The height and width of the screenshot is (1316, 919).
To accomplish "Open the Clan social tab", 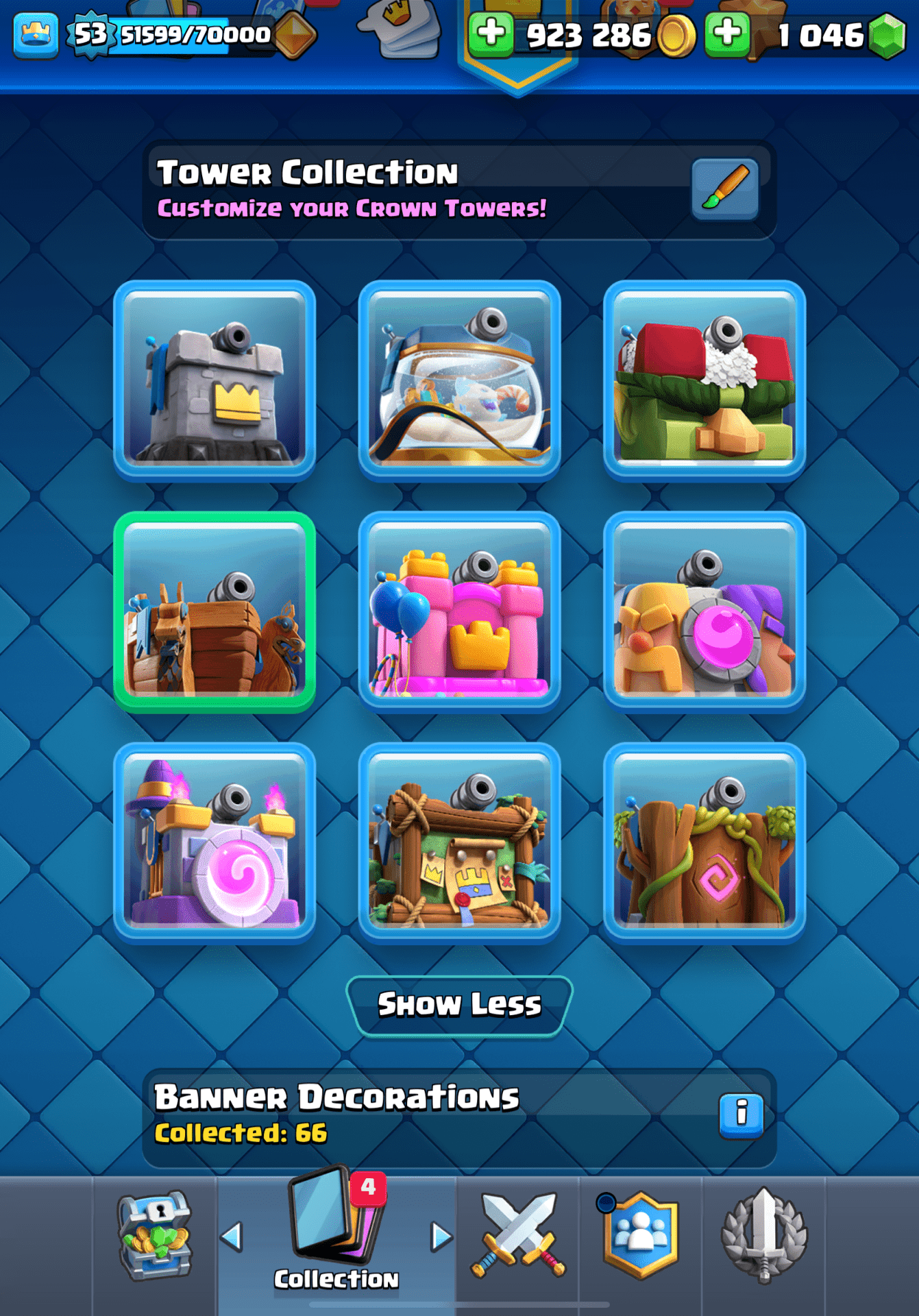I will 639,1235.
